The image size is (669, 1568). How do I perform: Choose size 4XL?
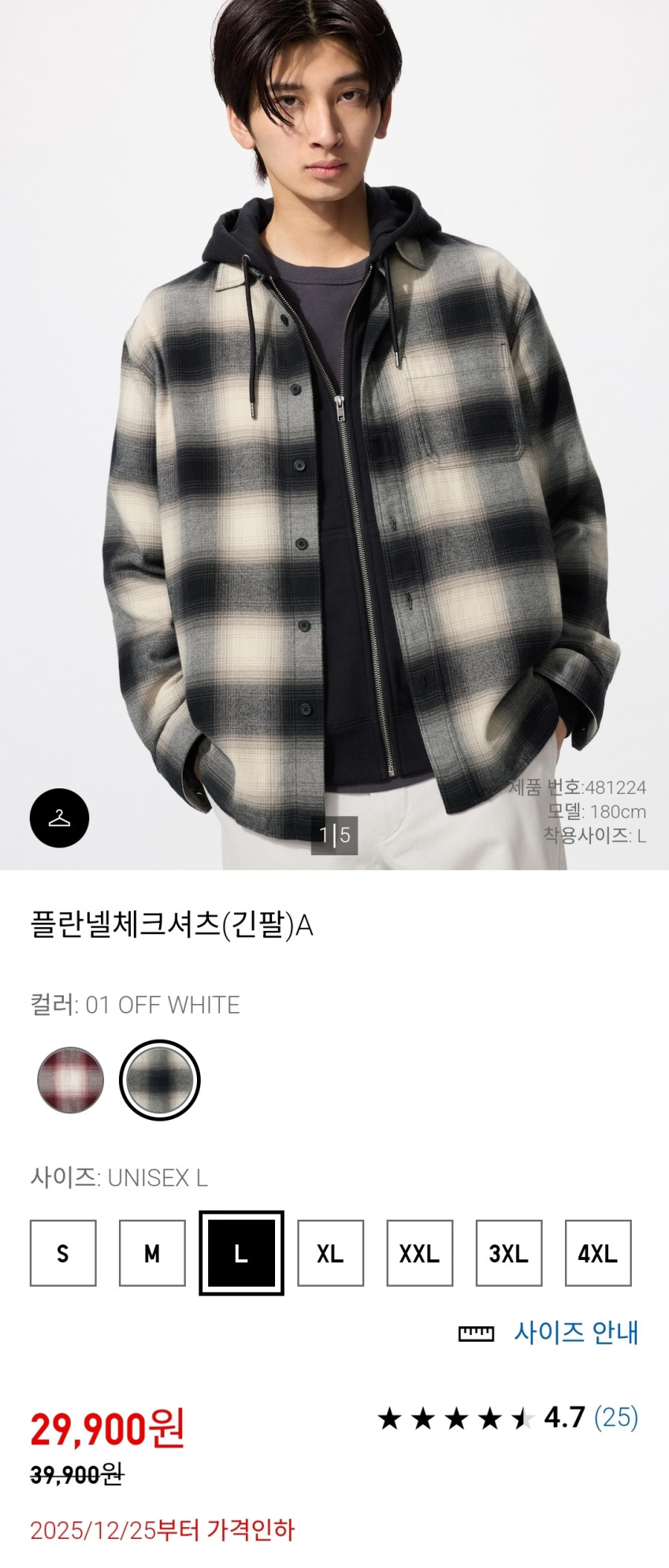tap(597, 1253)
